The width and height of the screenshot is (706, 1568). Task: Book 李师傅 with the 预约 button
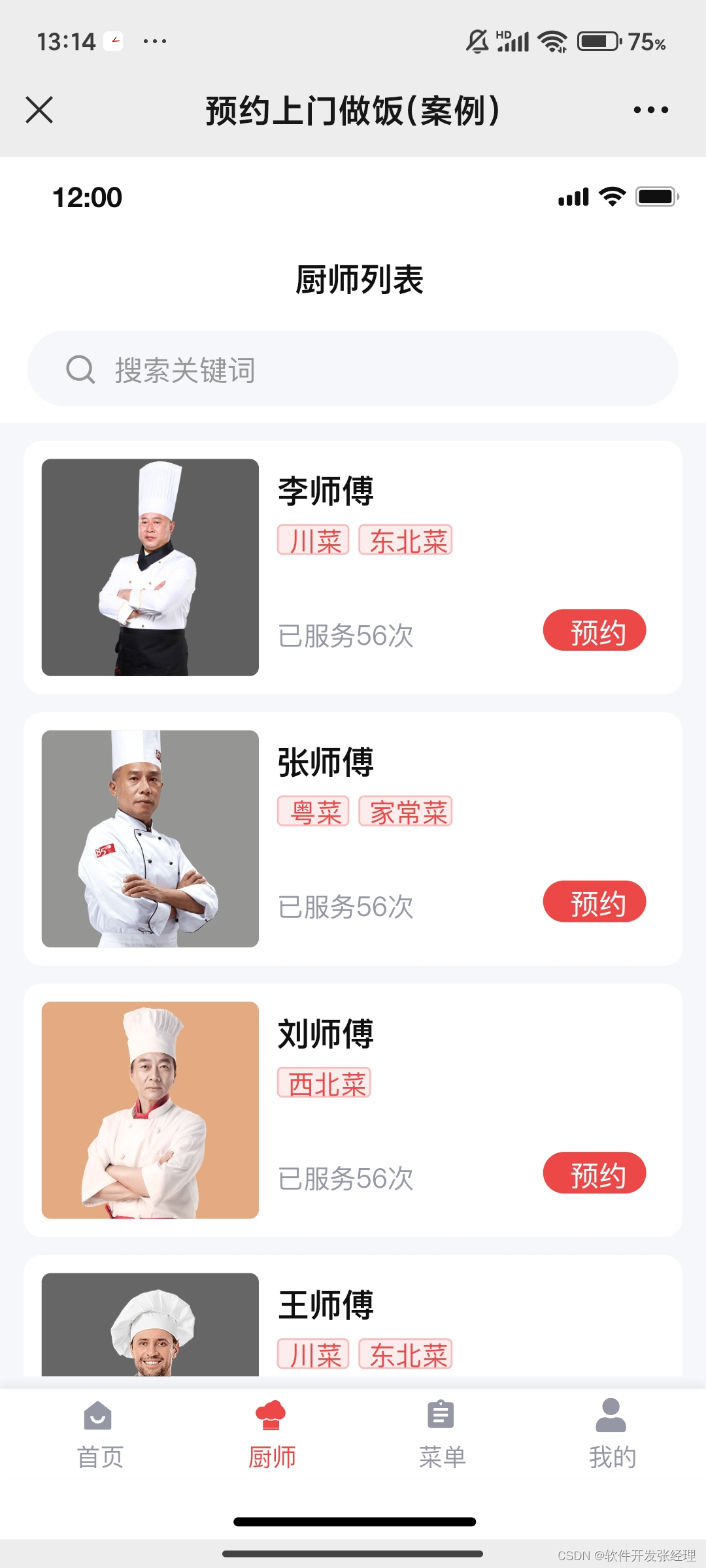point(594,631)
